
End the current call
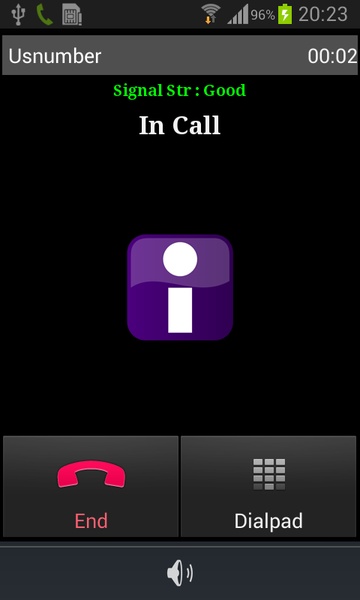91,486
